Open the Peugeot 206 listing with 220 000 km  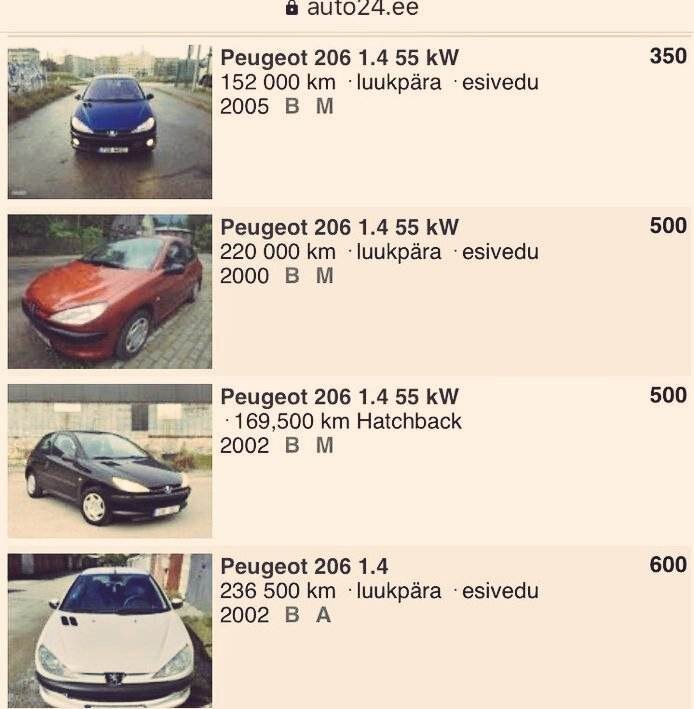tap(339, 227)
